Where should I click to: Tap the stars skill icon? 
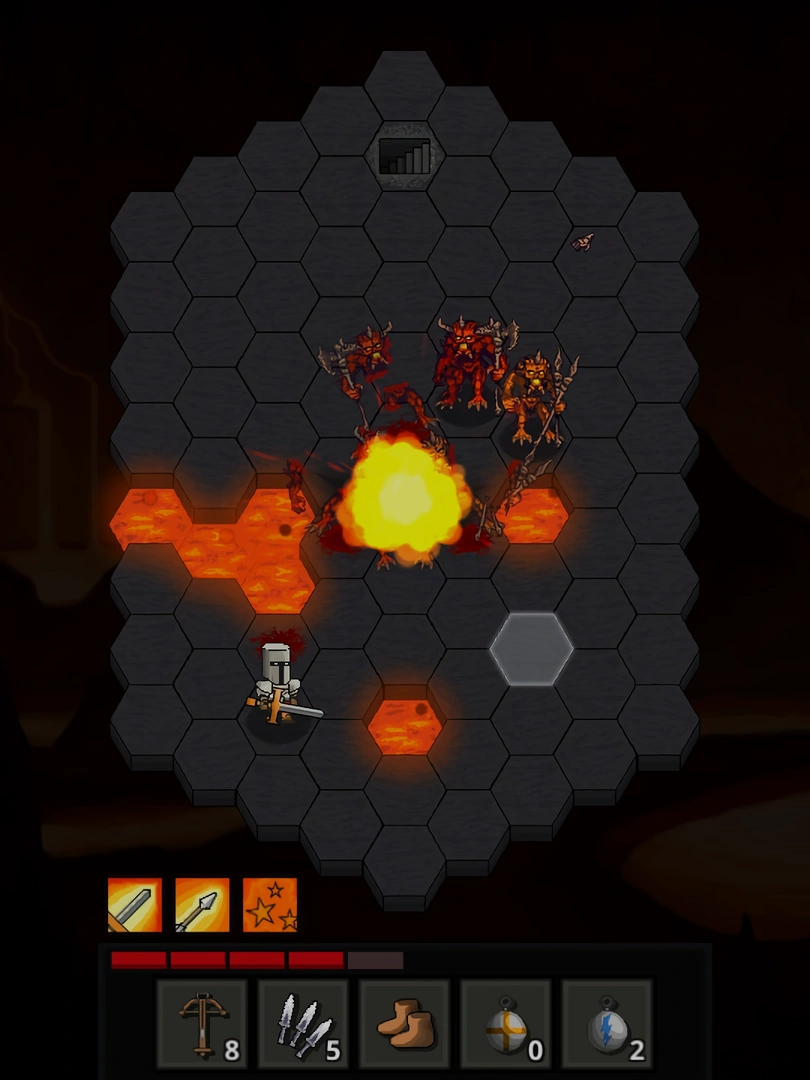(270, 905)
